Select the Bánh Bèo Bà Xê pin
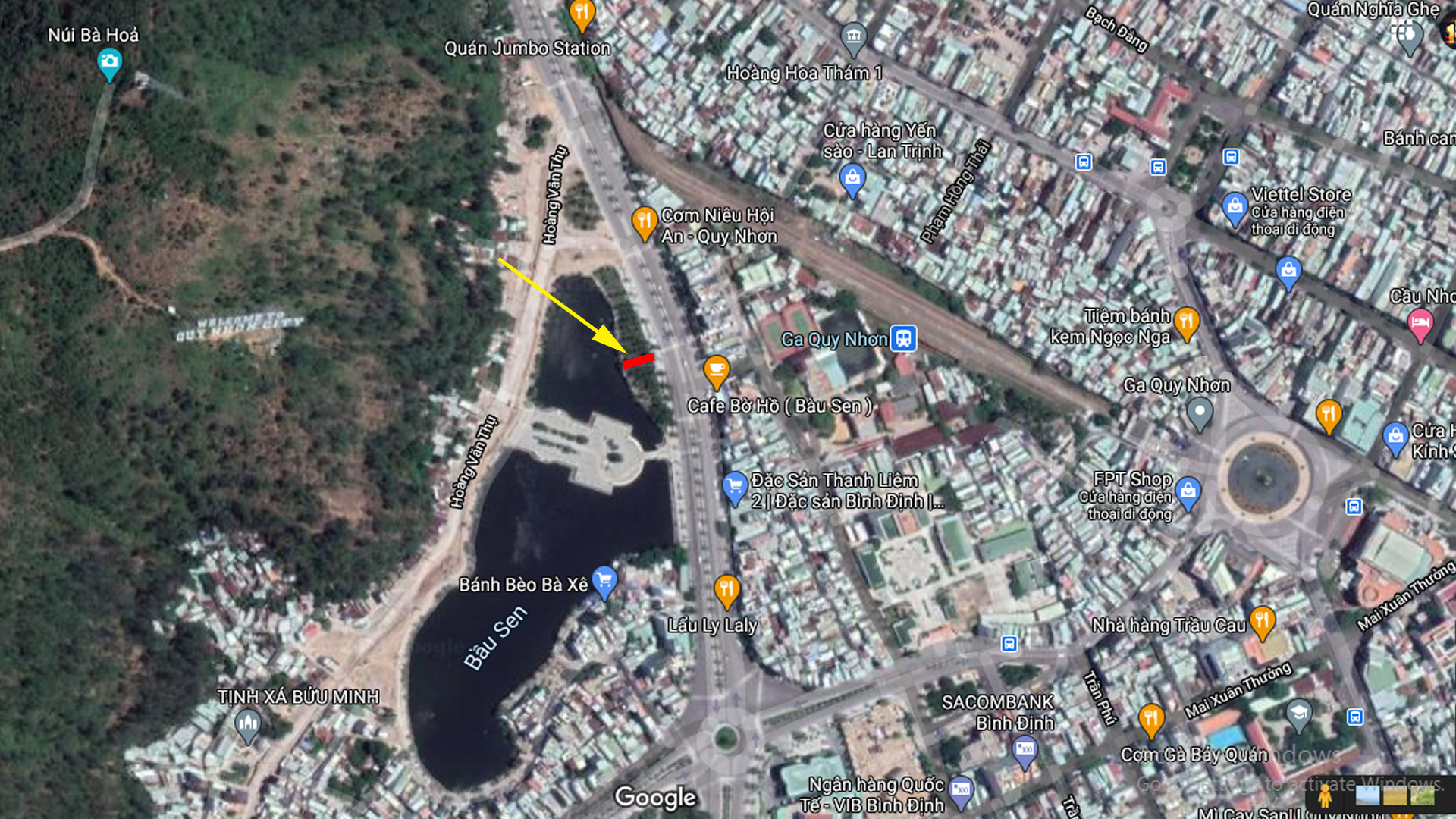This screenshot has height=819, width=1456. click(604, 582)
